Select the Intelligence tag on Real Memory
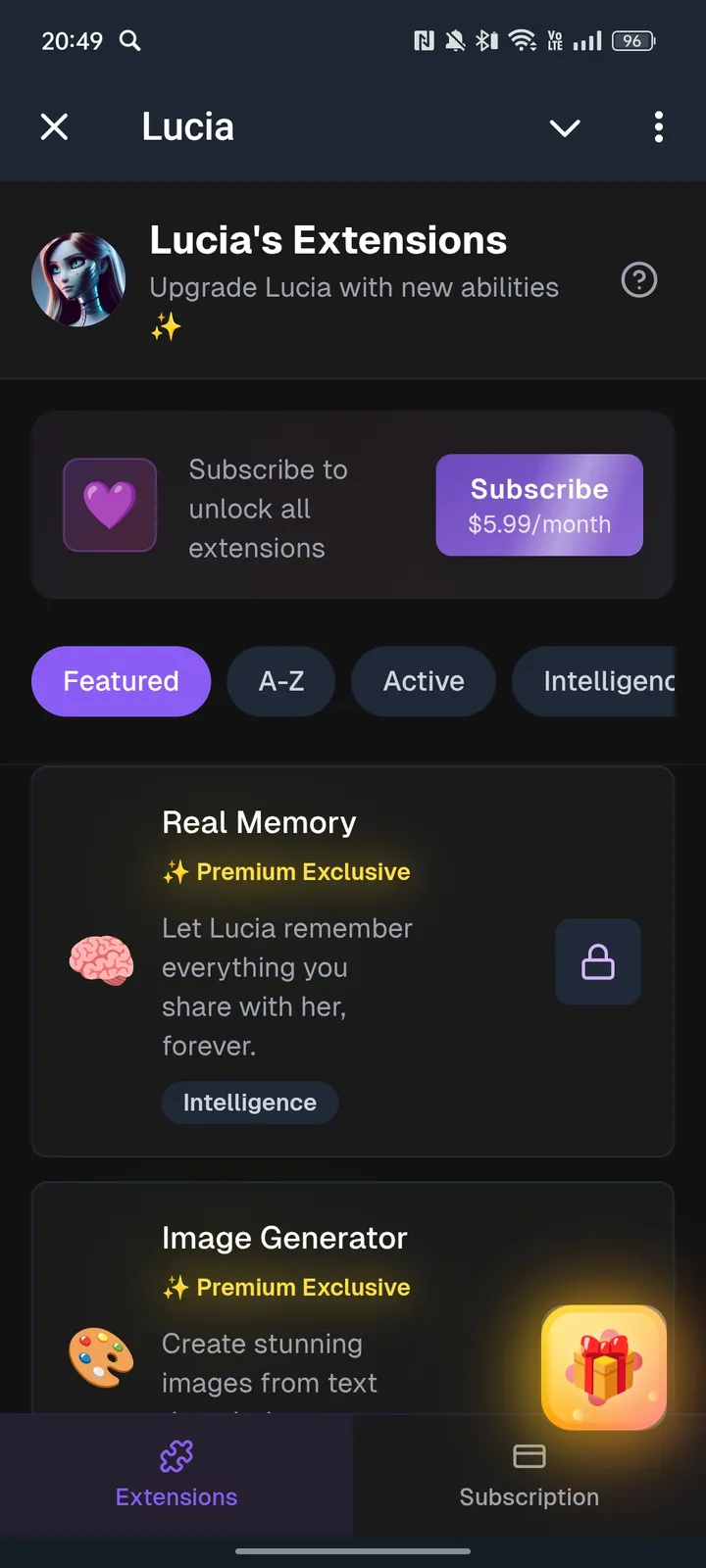Image resolution: width=706 pixels, height=1568 pixels. (x=250, y=1102)
